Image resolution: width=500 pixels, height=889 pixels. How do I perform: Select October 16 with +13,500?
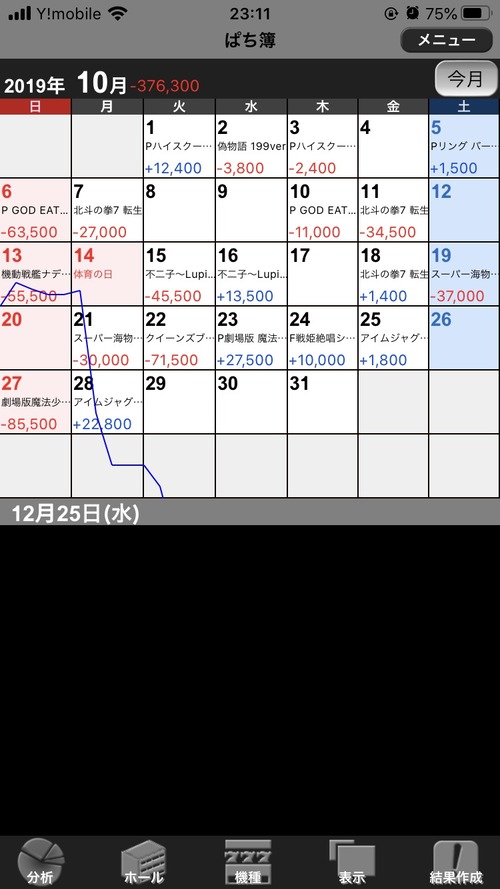pyautogui.click(x=251, y=274)
